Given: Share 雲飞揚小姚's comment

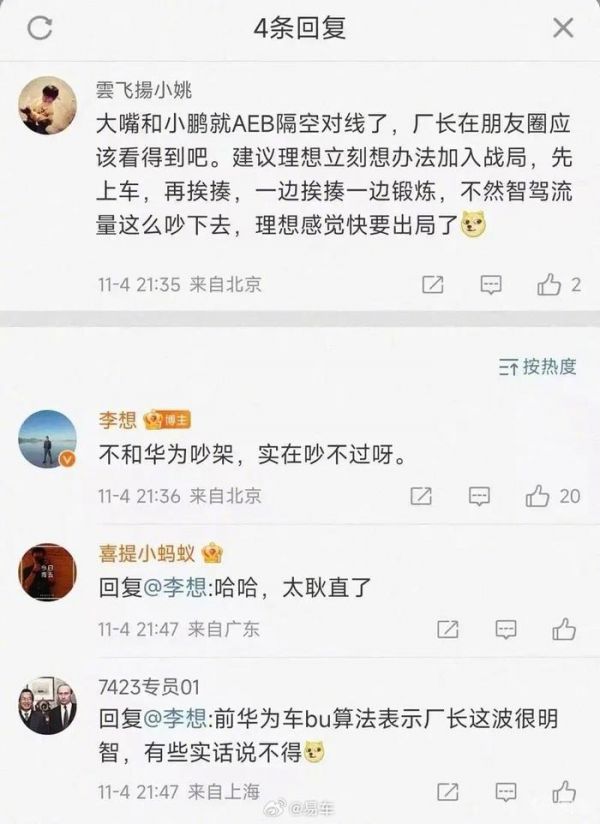Looking at the screenshot, I should coord(432,285).
